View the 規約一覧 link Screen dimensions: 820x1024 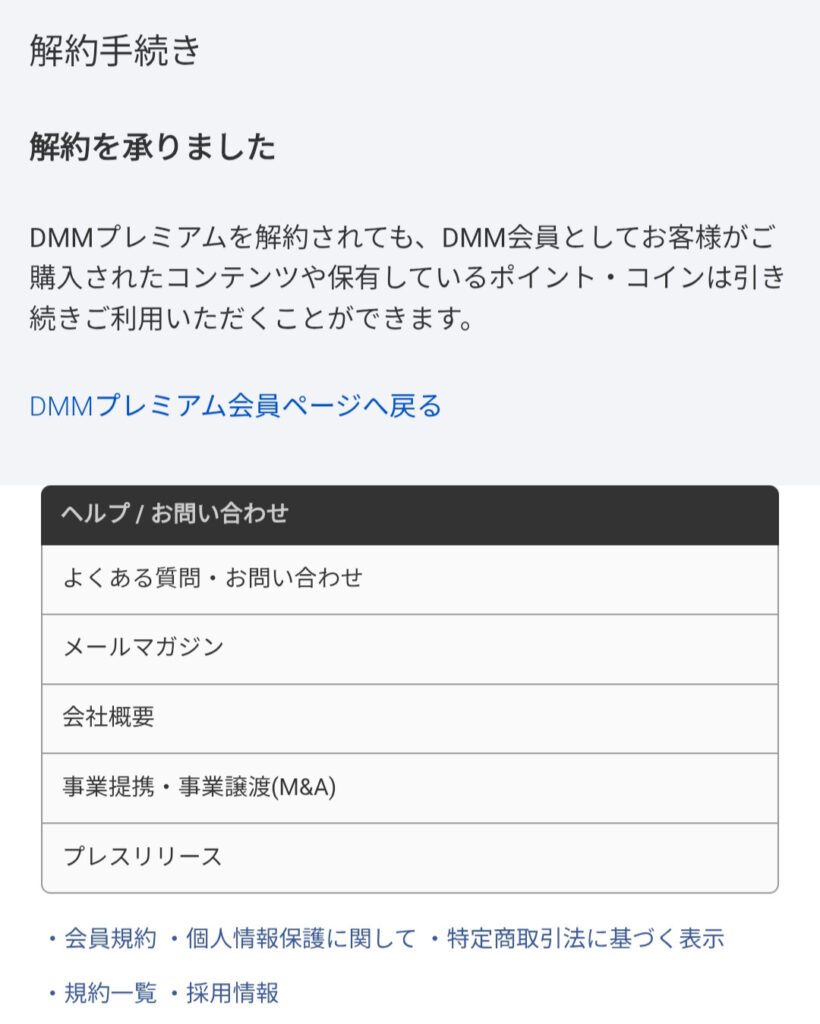click(x=110, y=993)
